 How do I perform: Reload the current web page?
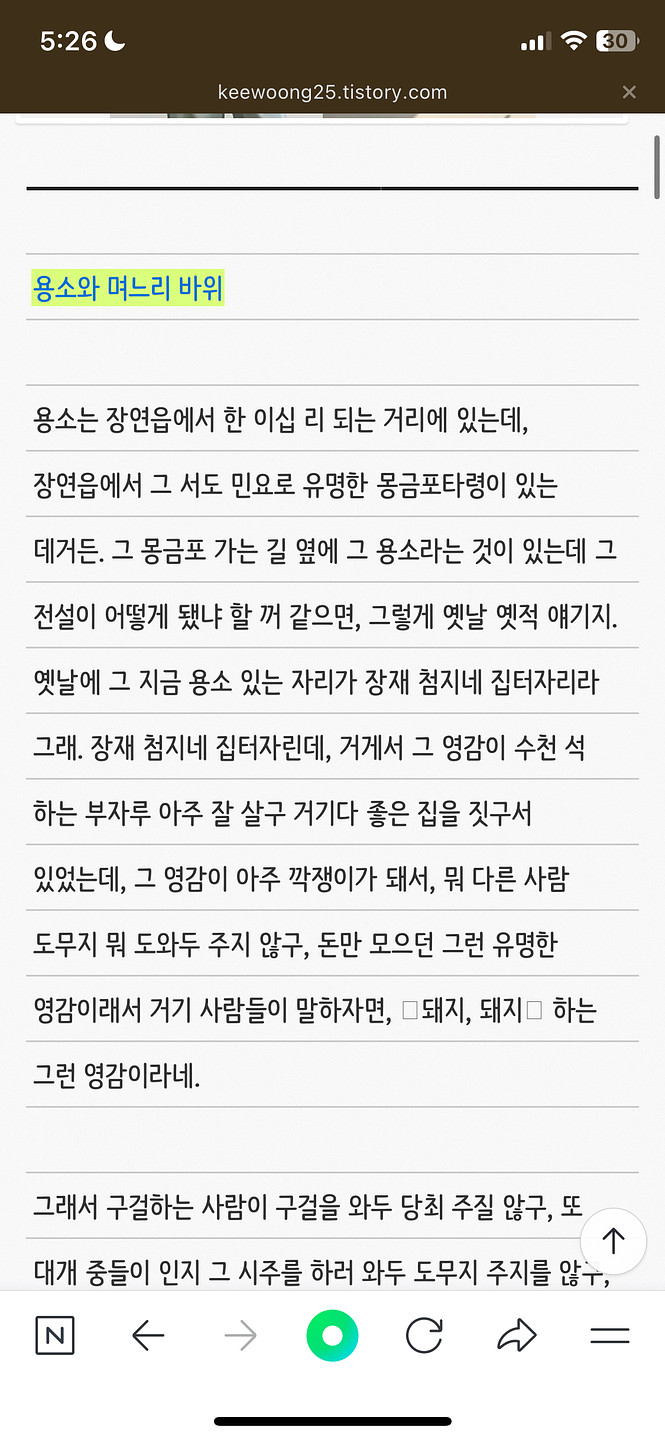tap(424, 1336)
